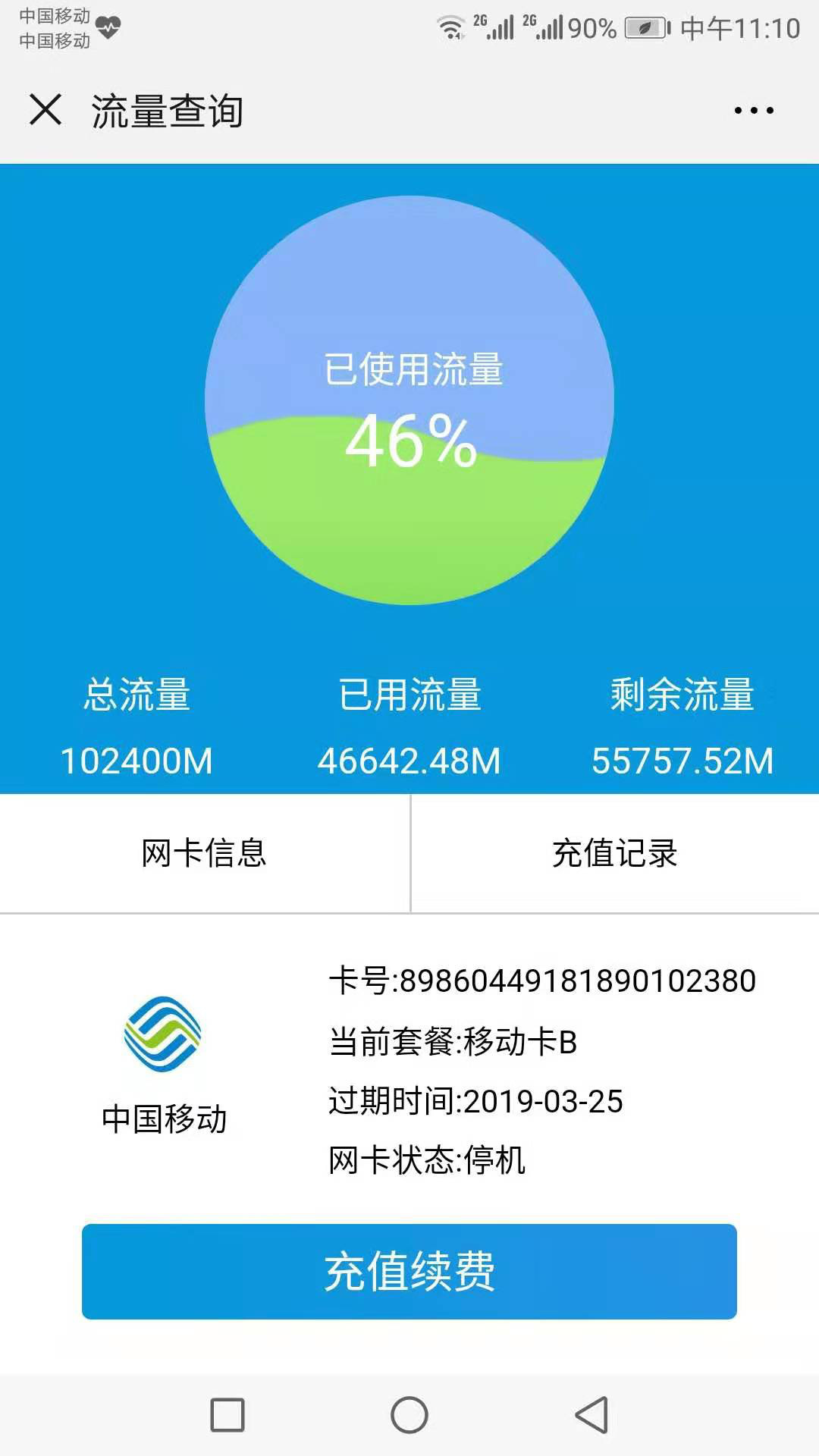
Task: Go to the home screen
Action: [x=409, y=1415]
